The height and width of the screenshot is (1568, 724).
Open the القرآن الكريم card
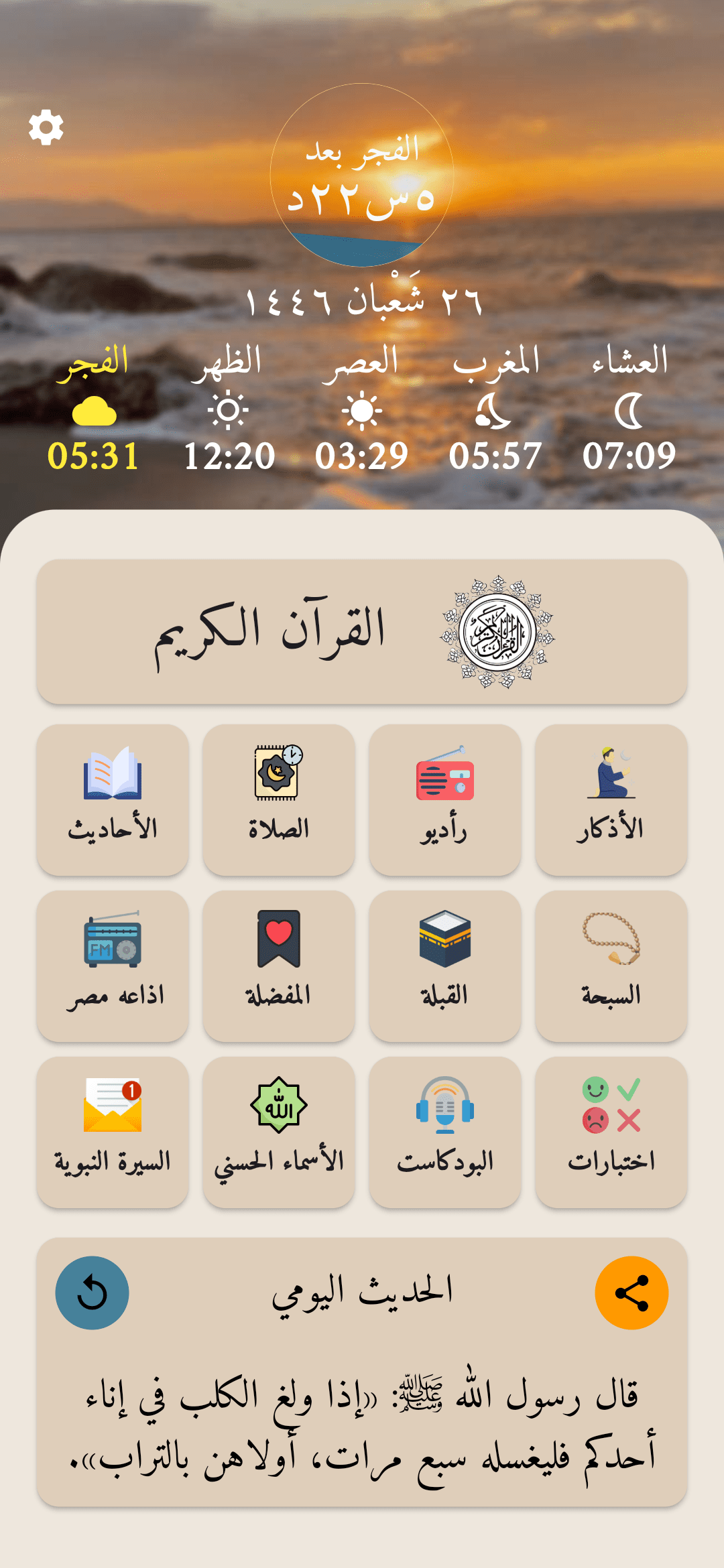click(362, 631)
